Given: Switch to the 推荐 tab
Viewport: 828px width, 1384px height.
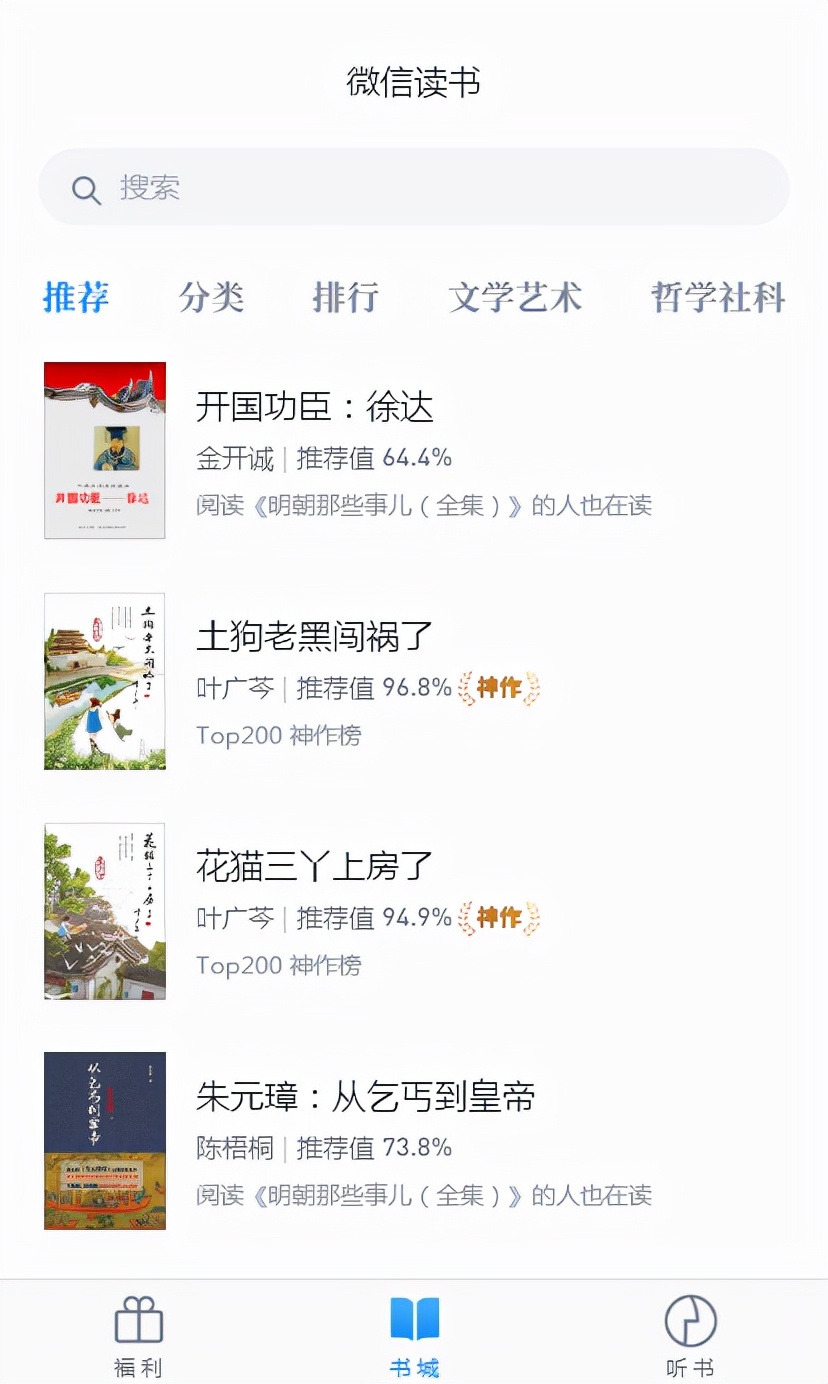Looking at the screenshot, I should pyautogui.click(x=76, y=297).
